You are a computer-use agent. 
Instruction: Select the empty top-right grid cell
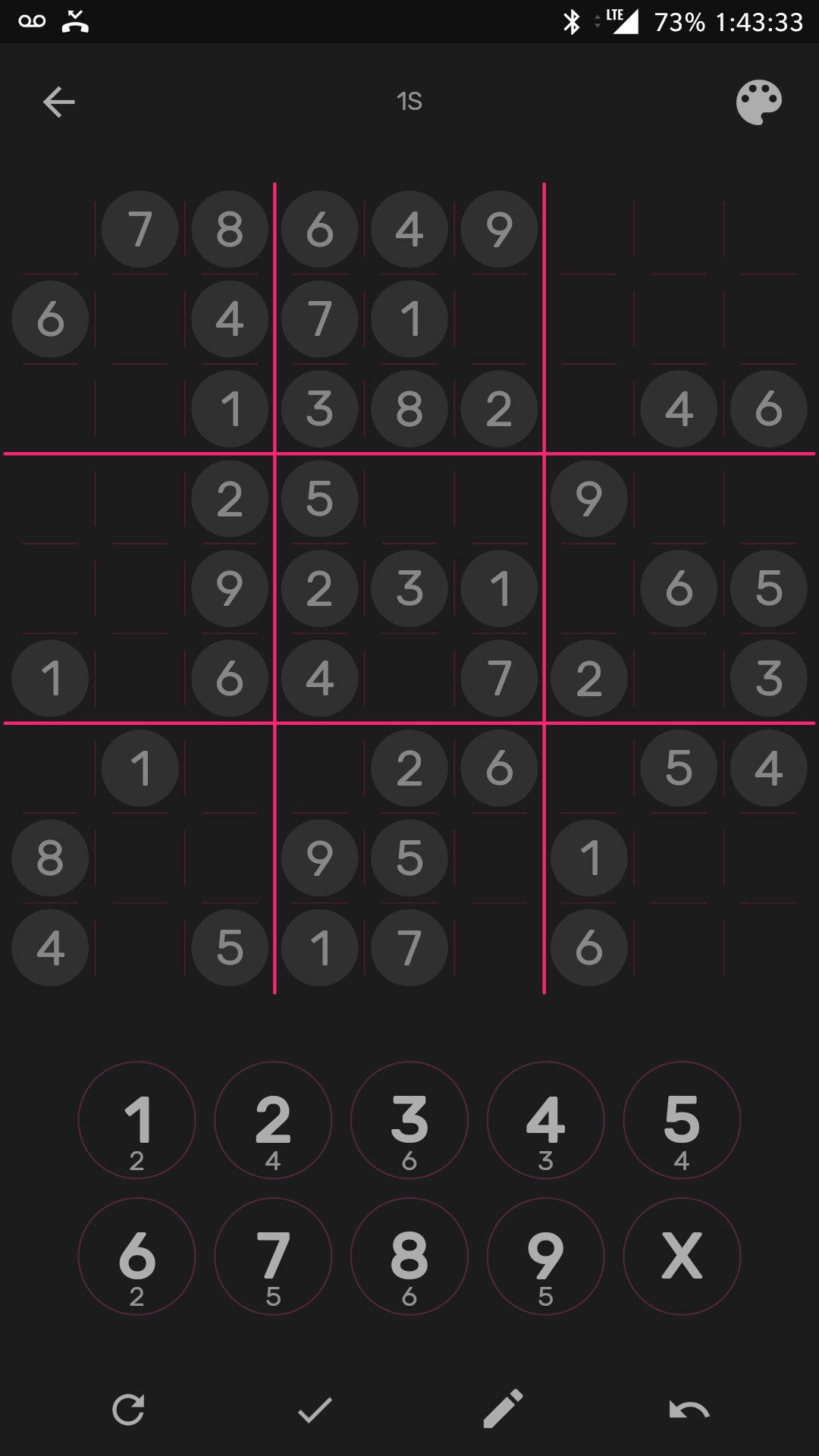point(768,229)
